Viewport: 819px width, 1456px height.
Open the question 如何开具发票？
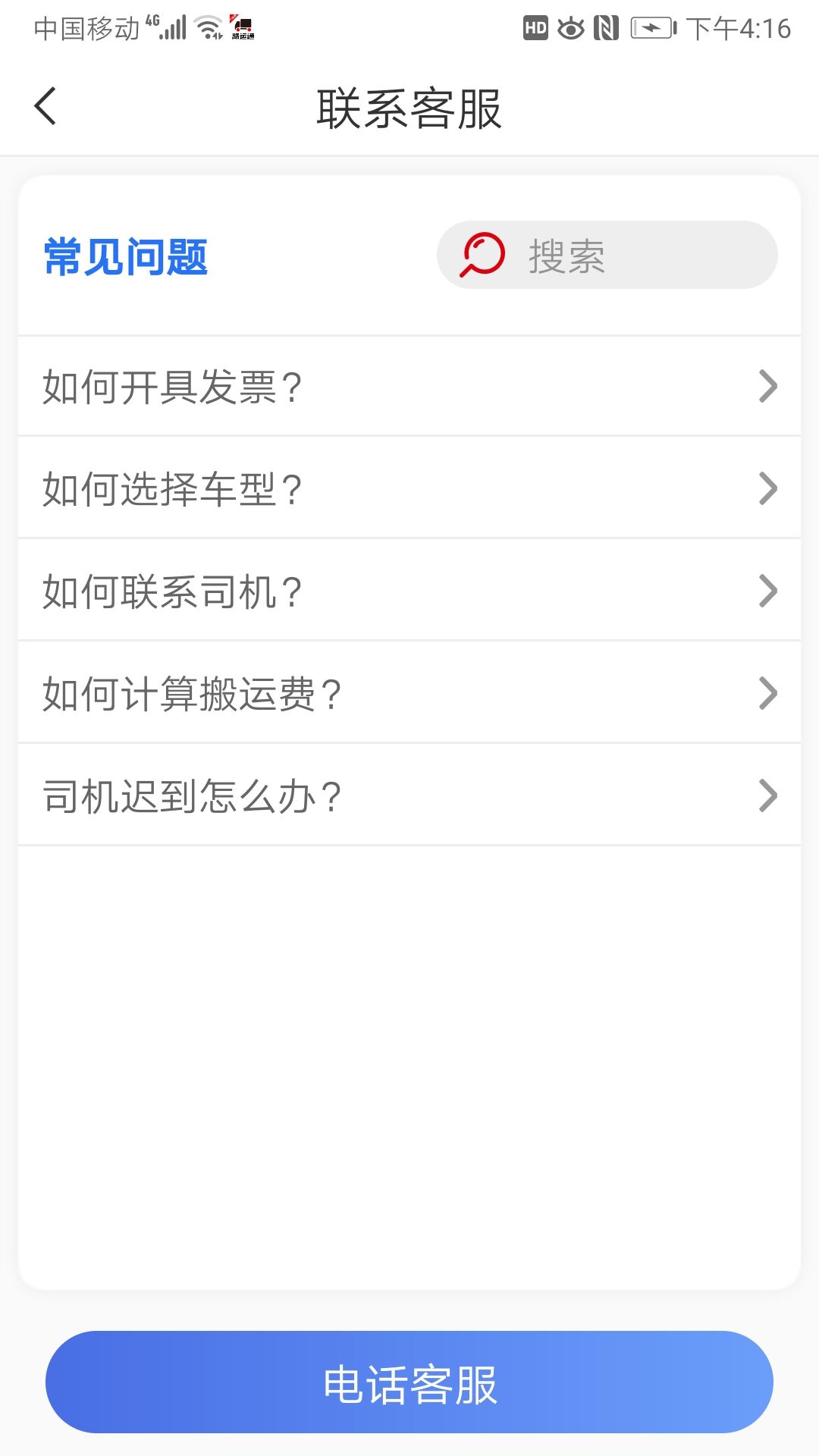click(x=409, y=387)
